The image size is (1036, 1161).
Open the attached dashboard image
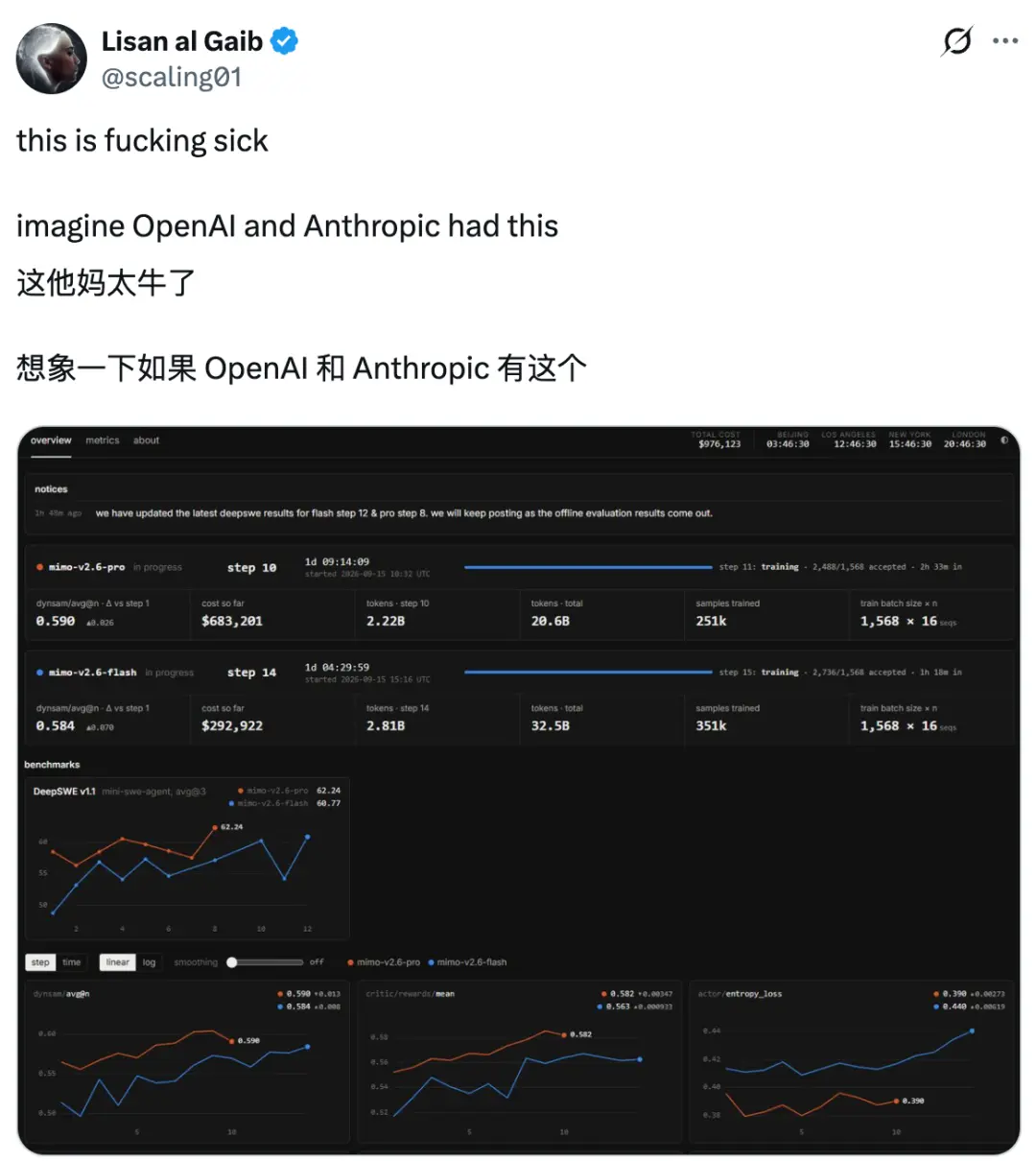(x=519, y=790)
